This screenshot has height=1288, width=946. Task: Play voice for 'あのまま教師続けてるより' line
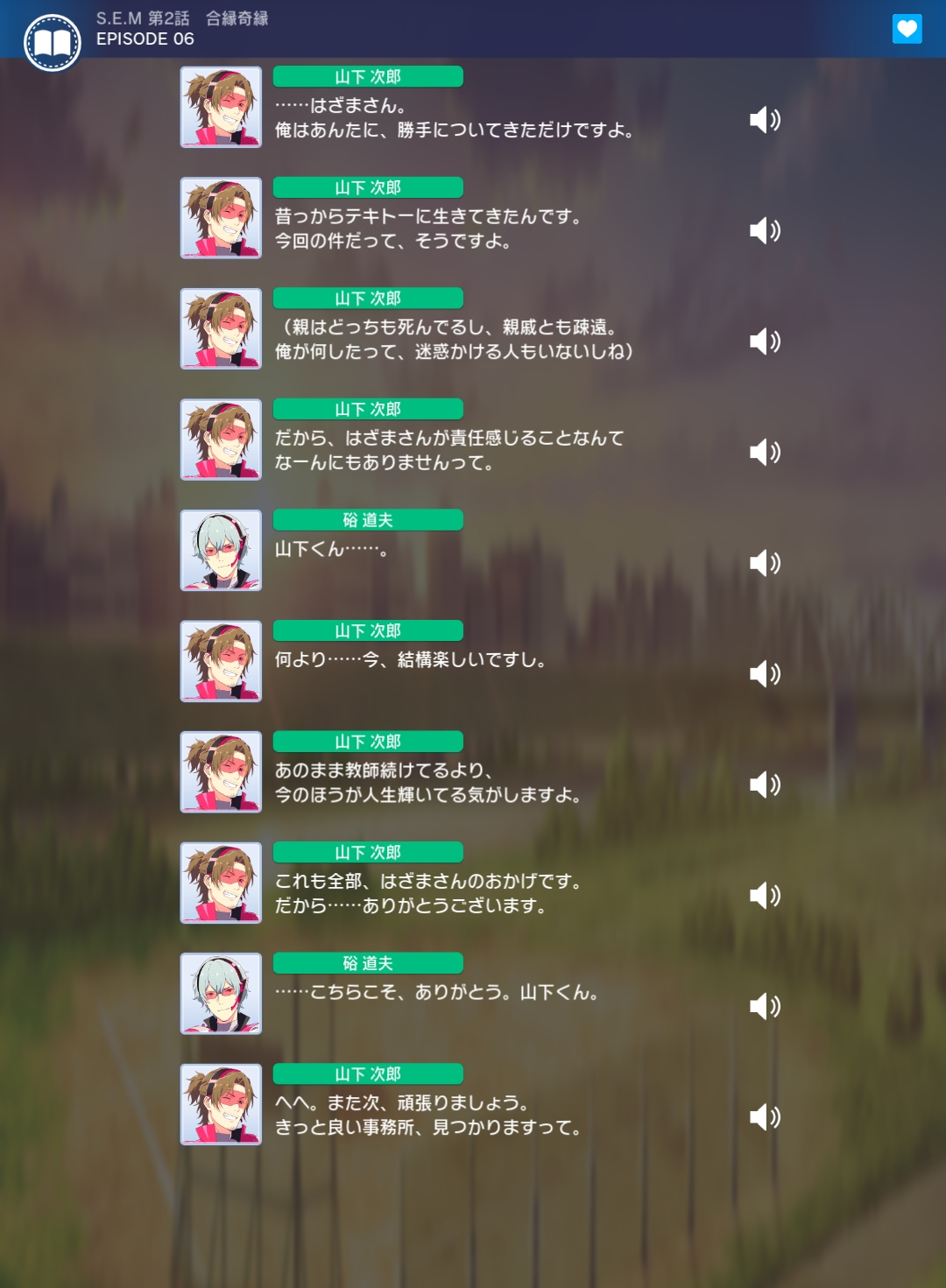click(x=765, y=785)
